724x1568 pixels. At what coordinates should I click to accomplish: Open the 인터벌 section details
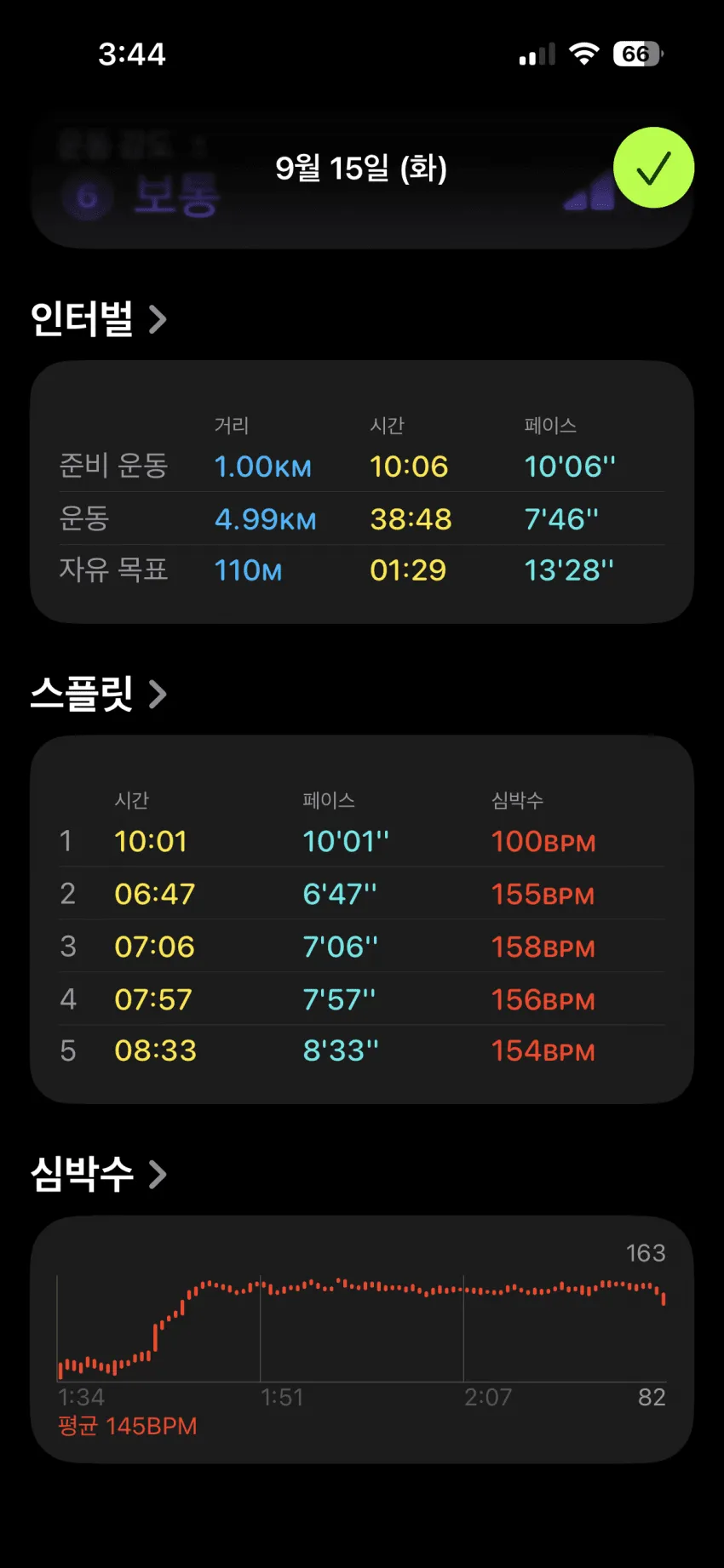click(99, 319)
